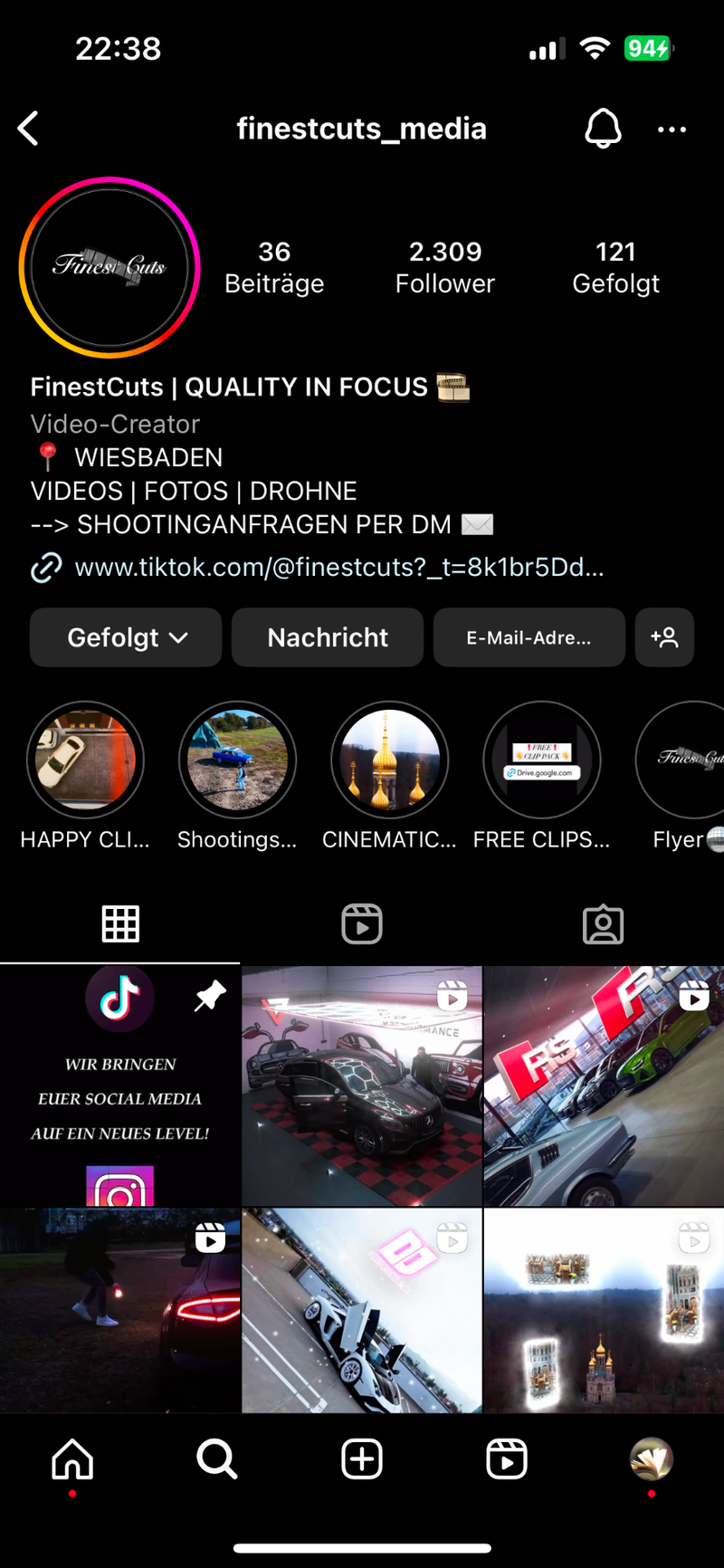
Task: Open your profile from bottom navigation avatar
Action: pyautogui.click(x=651, y=1458)
